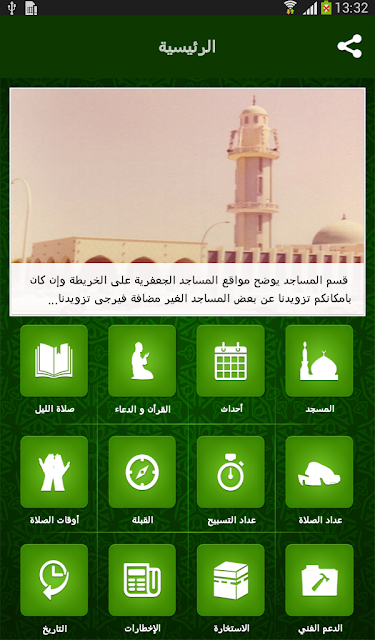This screenshot has width=375, height=640.
Task: Select the الاستخارة (Istikhara) tile
Action: pyautogui.click(x=231, y=580)
